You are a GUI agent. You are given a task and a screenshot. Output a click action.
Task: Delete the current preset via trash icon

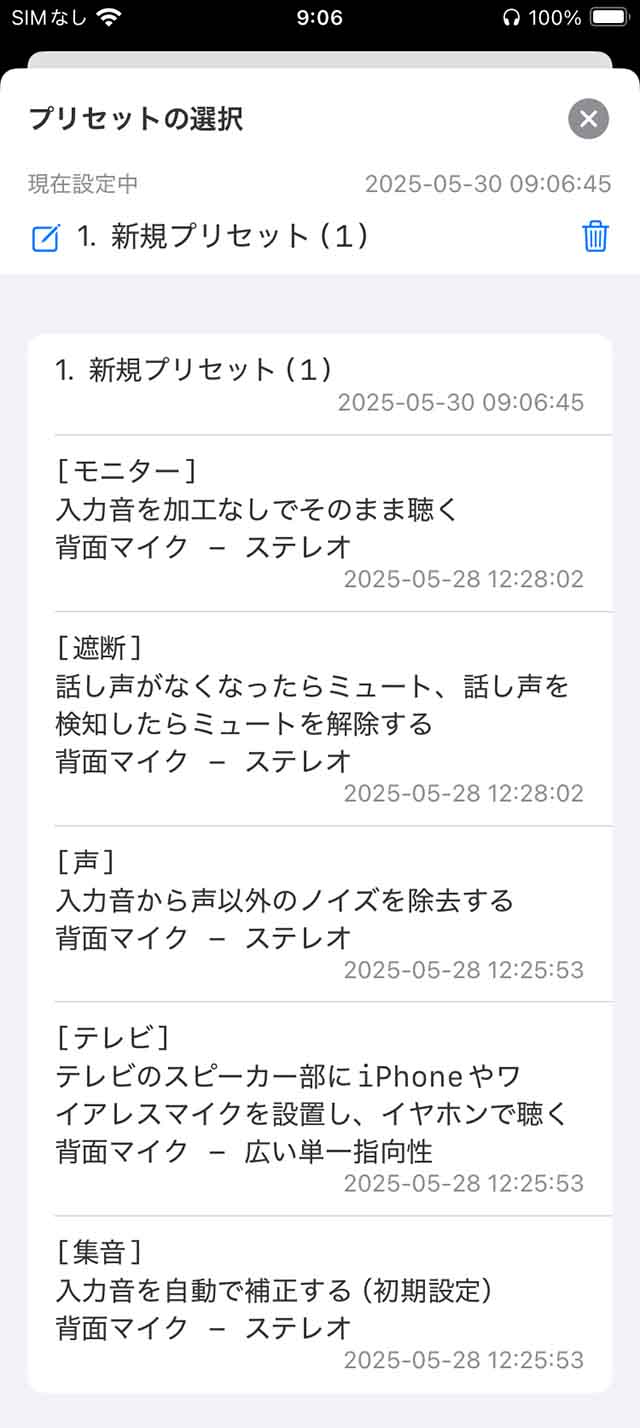[x=595, y=237]
